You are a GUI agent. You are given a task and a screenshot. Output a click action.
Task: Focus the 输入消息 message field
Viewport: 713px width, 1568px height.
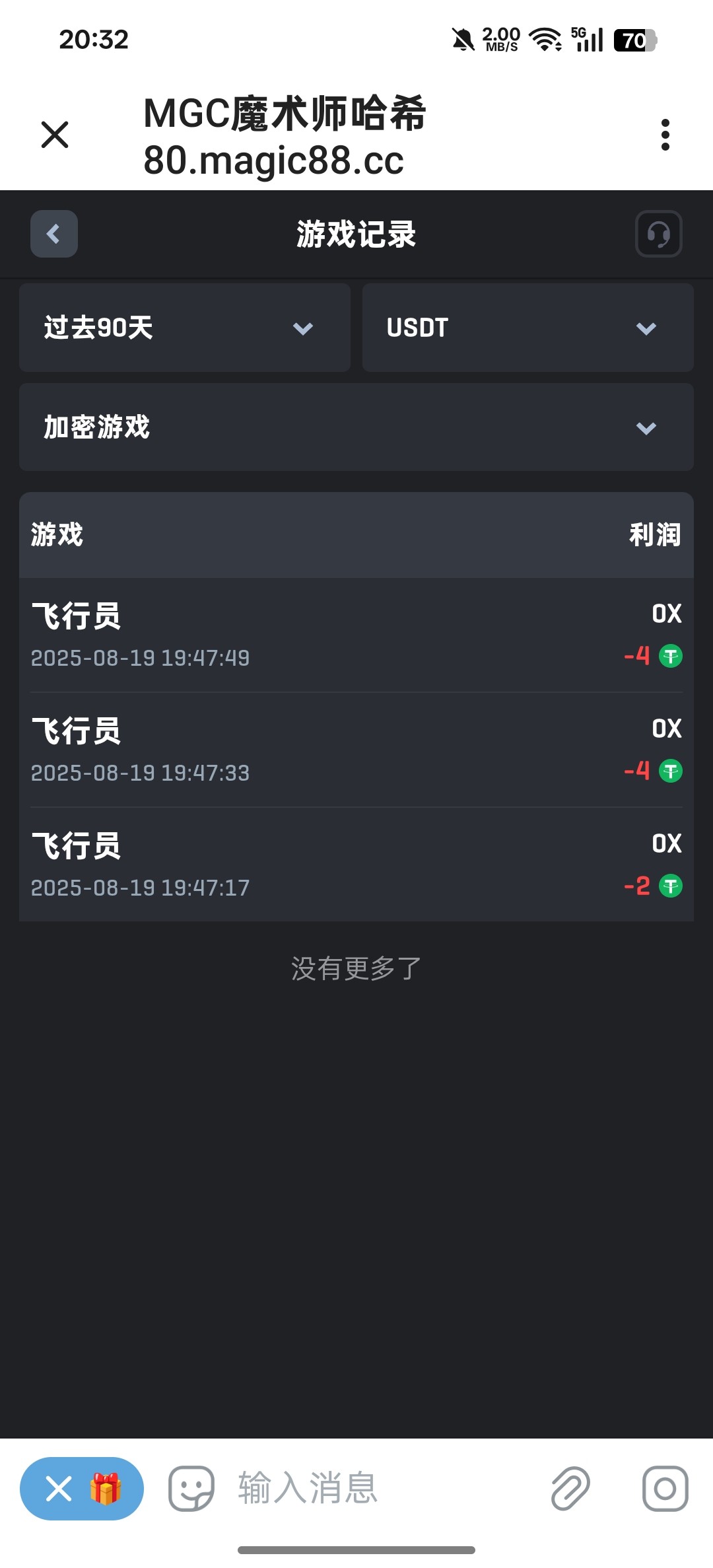pos(383,1489)
